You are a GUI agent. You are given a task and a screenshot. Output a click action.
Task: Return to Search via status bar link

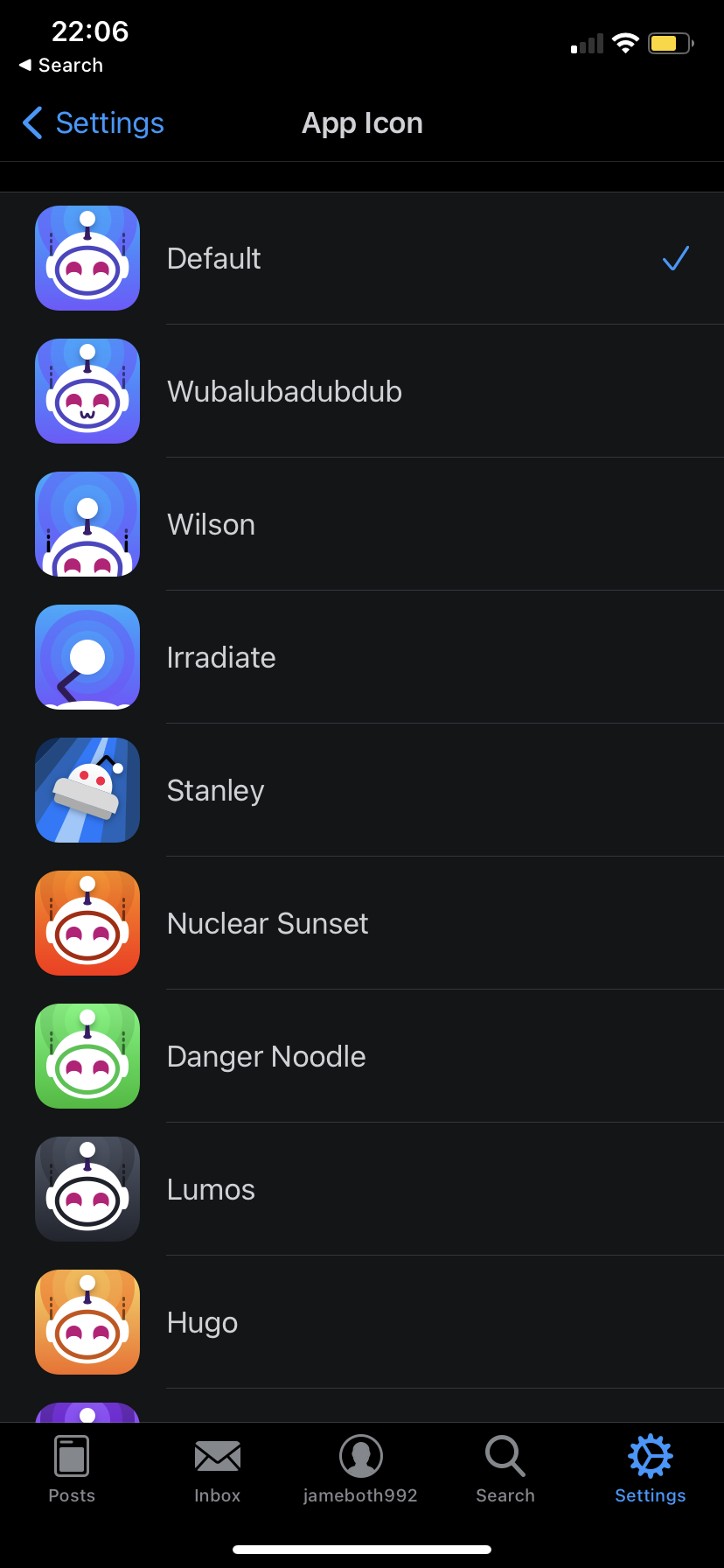(x=61, y=66)
